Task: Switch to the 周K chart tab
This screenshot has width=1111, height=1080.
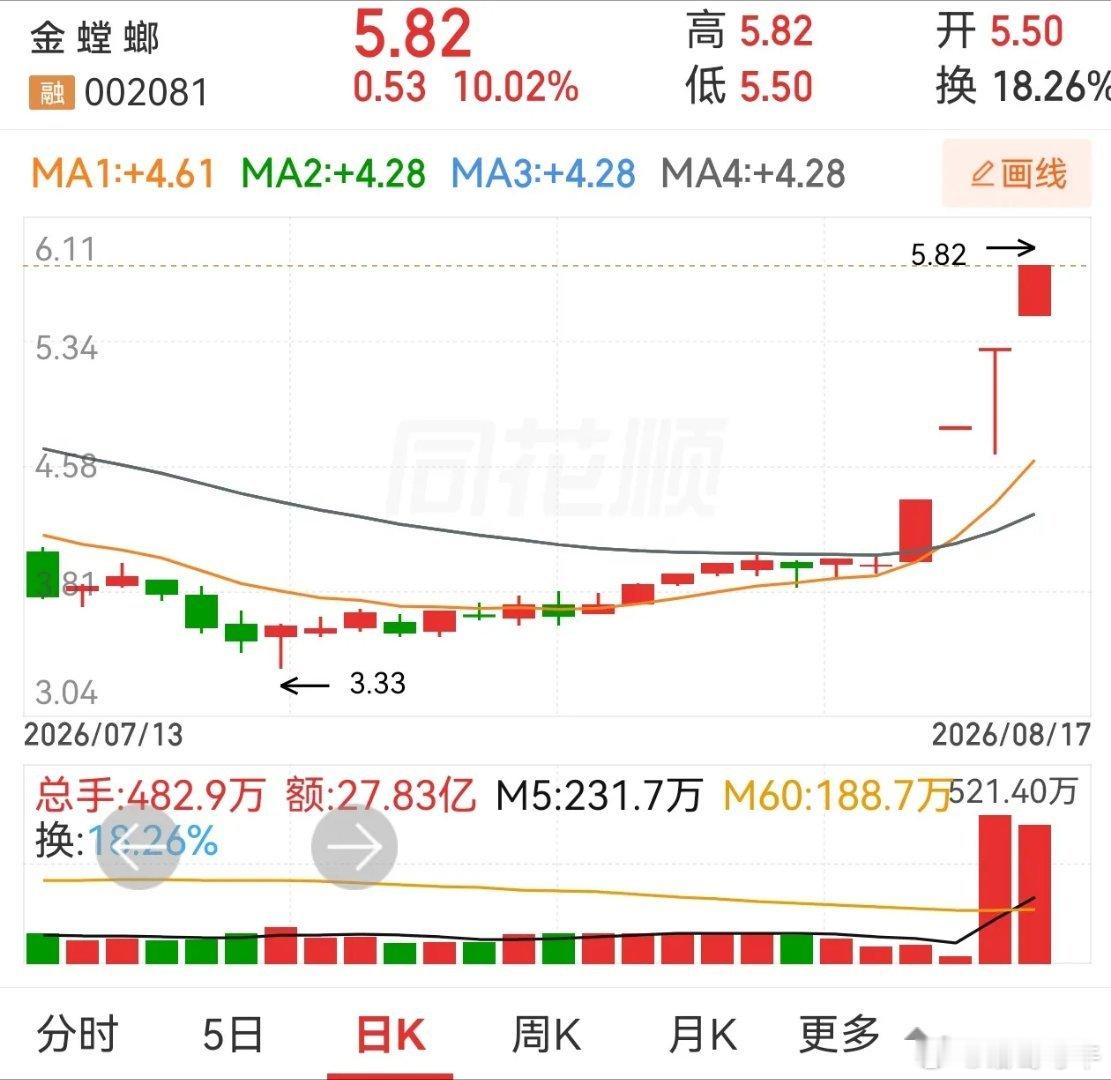Action: [x=546, y=1034]
